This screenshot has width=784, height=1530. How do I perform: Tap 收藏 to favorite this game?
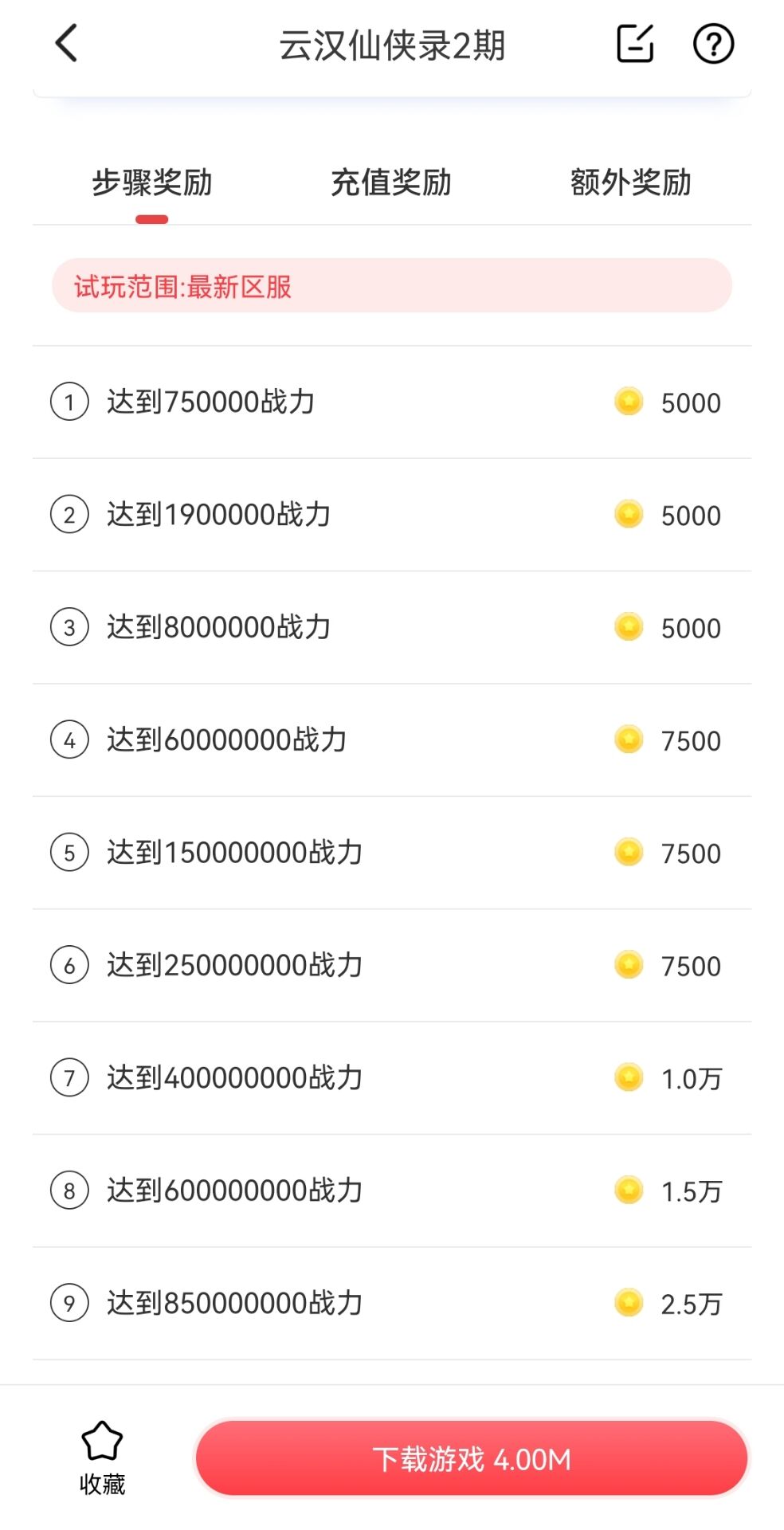click(102, 1457)
